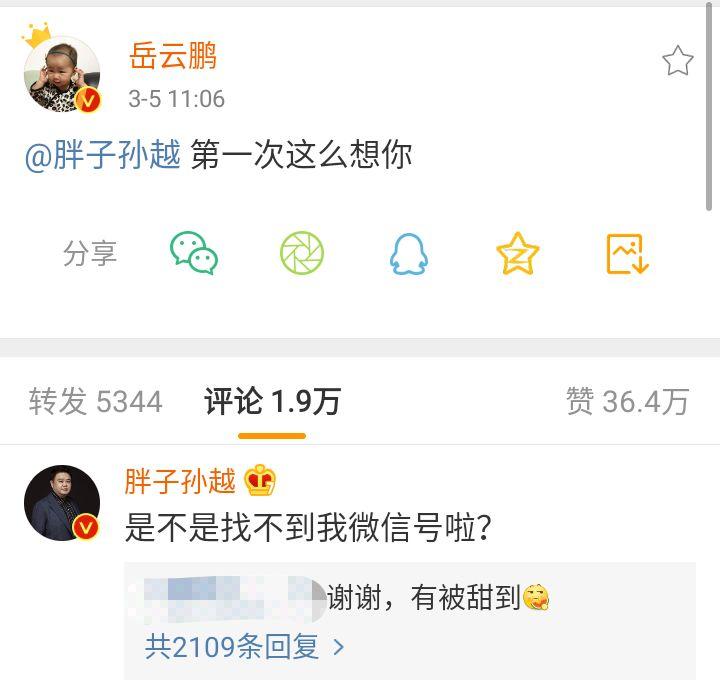Screen dimensions: 720x680
Task: Open commenter 胖子孙越's avatar
Action: coord(62,503)
